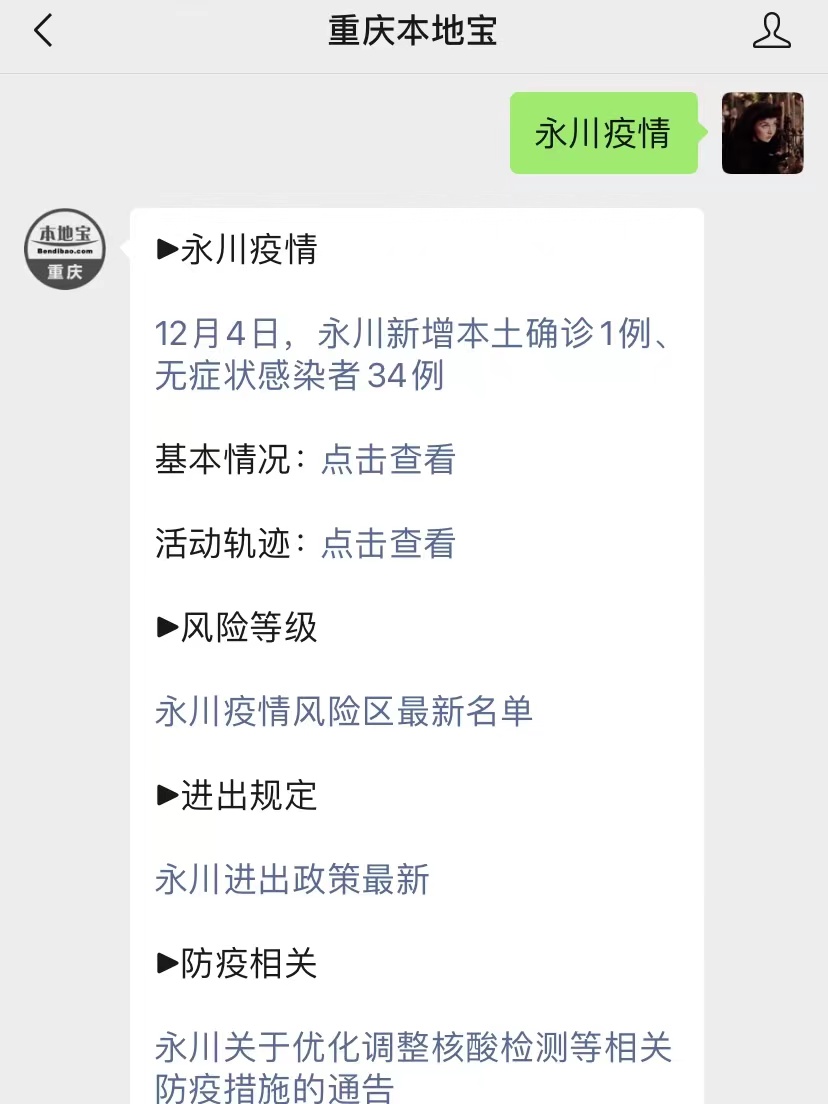828x1104 pixels.
Task: Open the 永川关于优化调整核酸检测 notice link
Action: (x=413, y=1067)
